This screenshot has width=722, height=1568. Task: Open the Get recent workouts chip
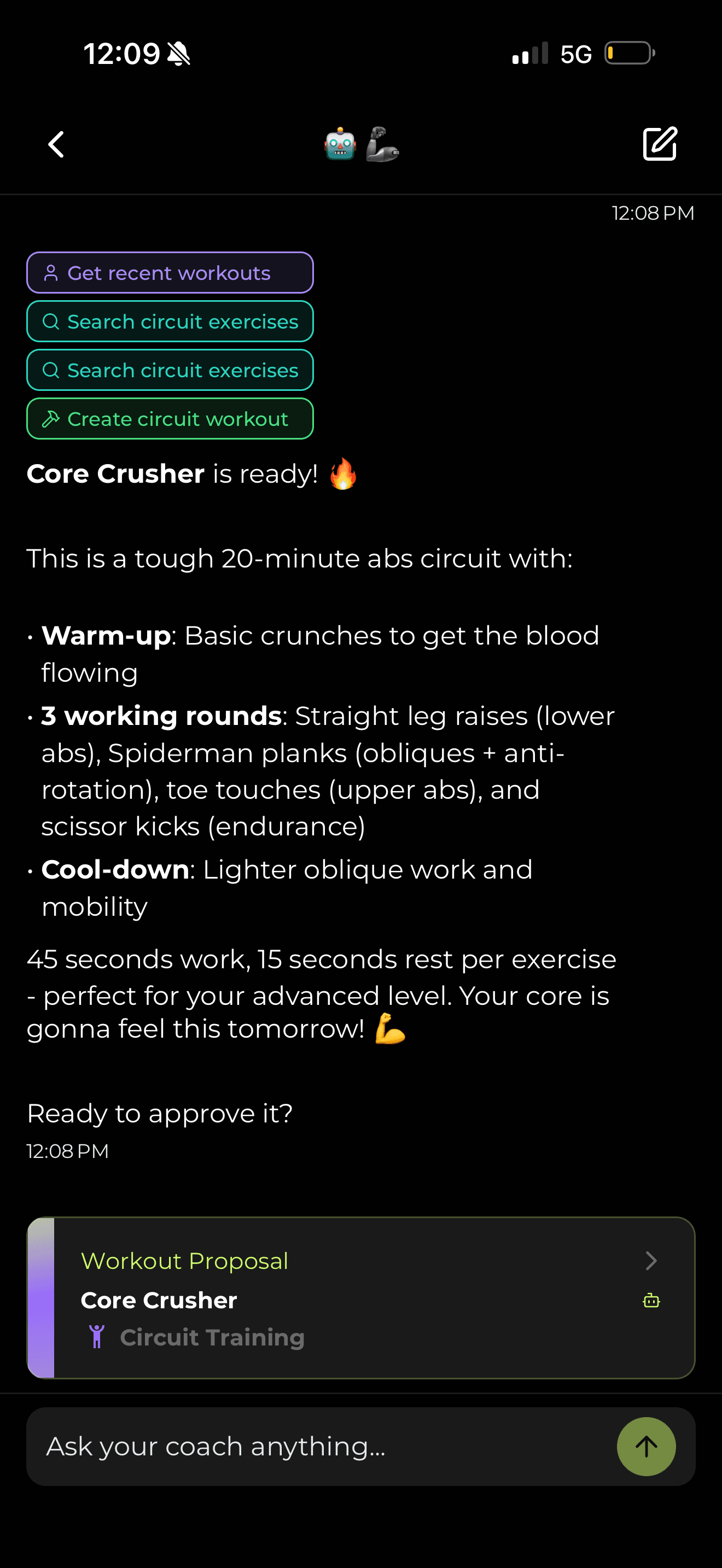(170, 273)
